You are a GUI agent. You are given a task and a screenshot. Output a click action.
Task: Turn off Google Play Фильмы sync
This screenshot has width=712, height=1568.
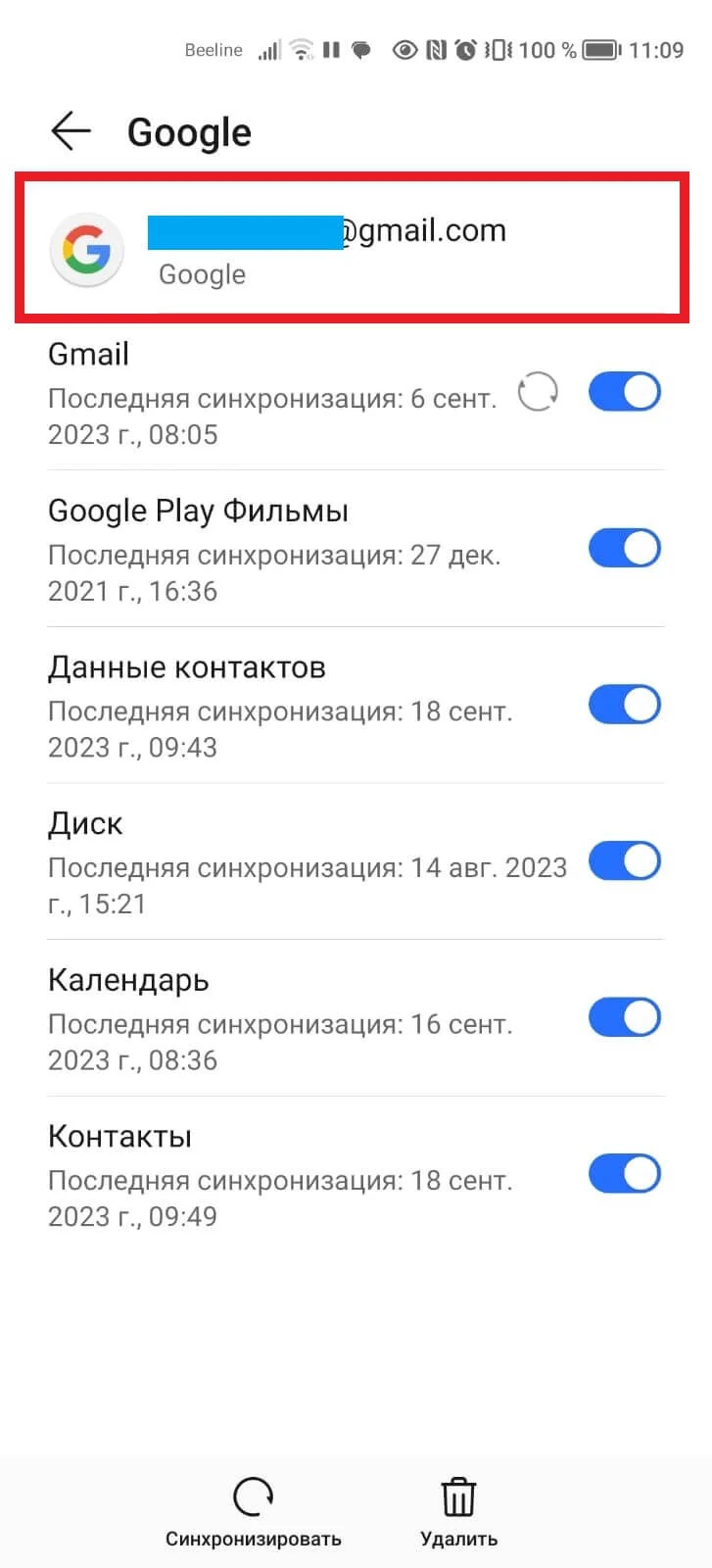click(x=624, y=548)
